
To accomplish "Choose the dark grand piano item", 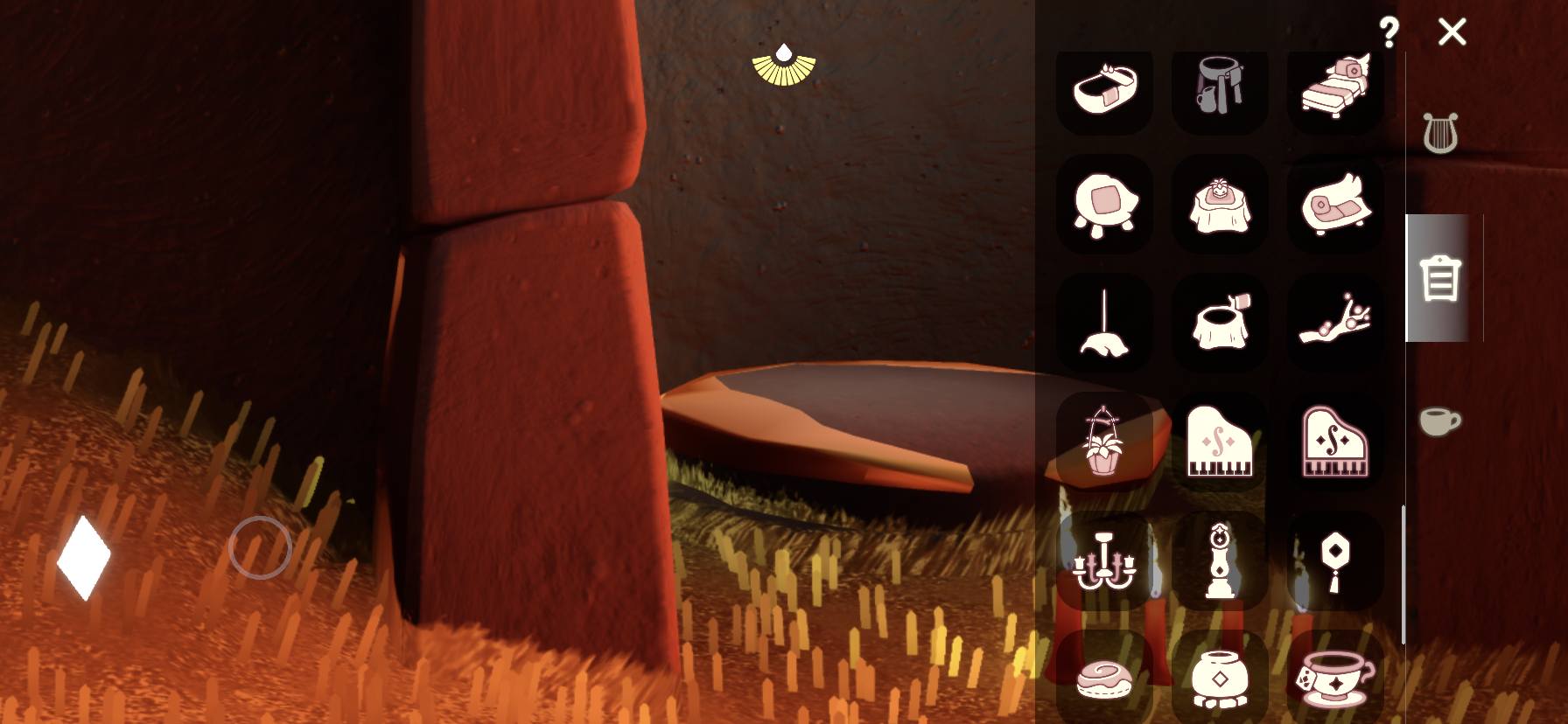I will [x=1335, y=442].
